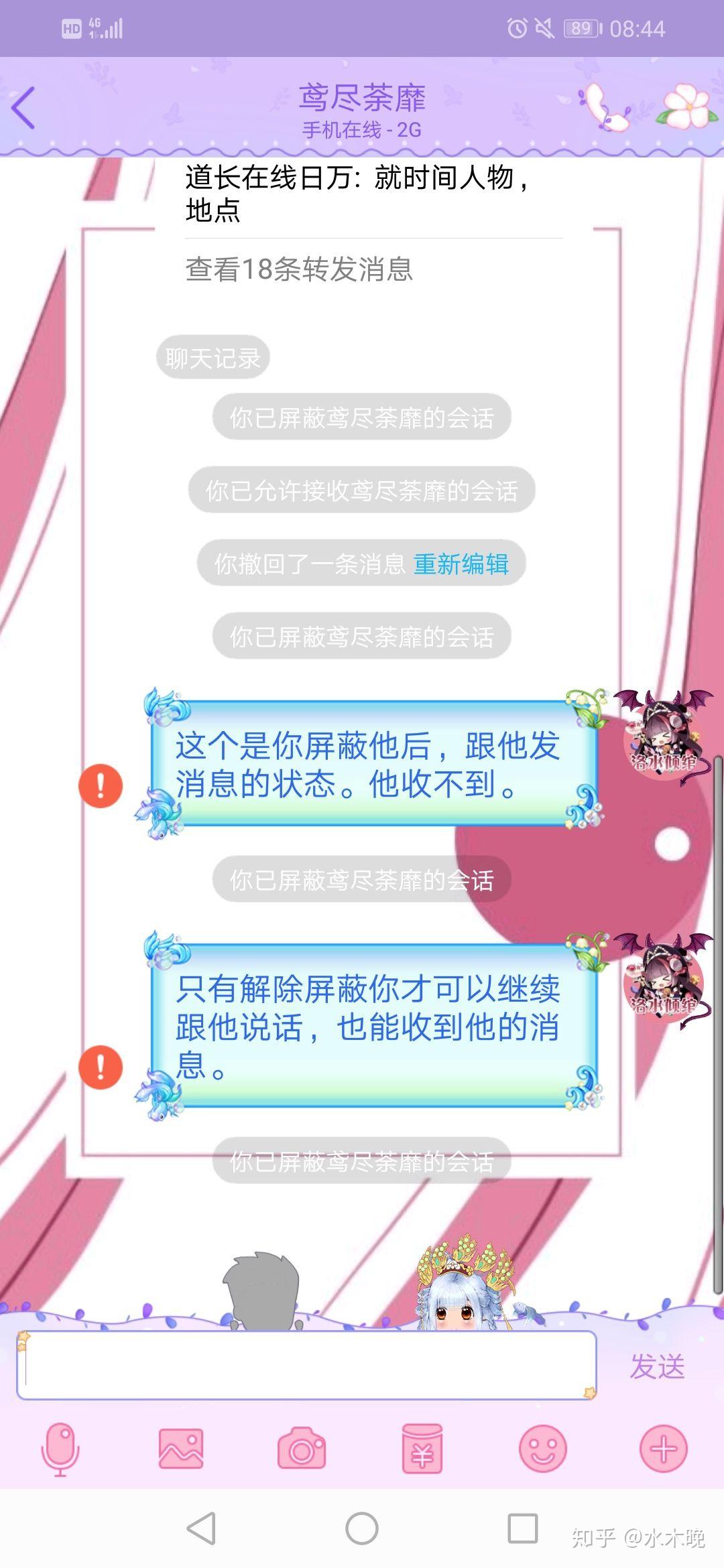Open the emoji panel
Screen dimensions: 724x1568
click(x=543, y=1449)
